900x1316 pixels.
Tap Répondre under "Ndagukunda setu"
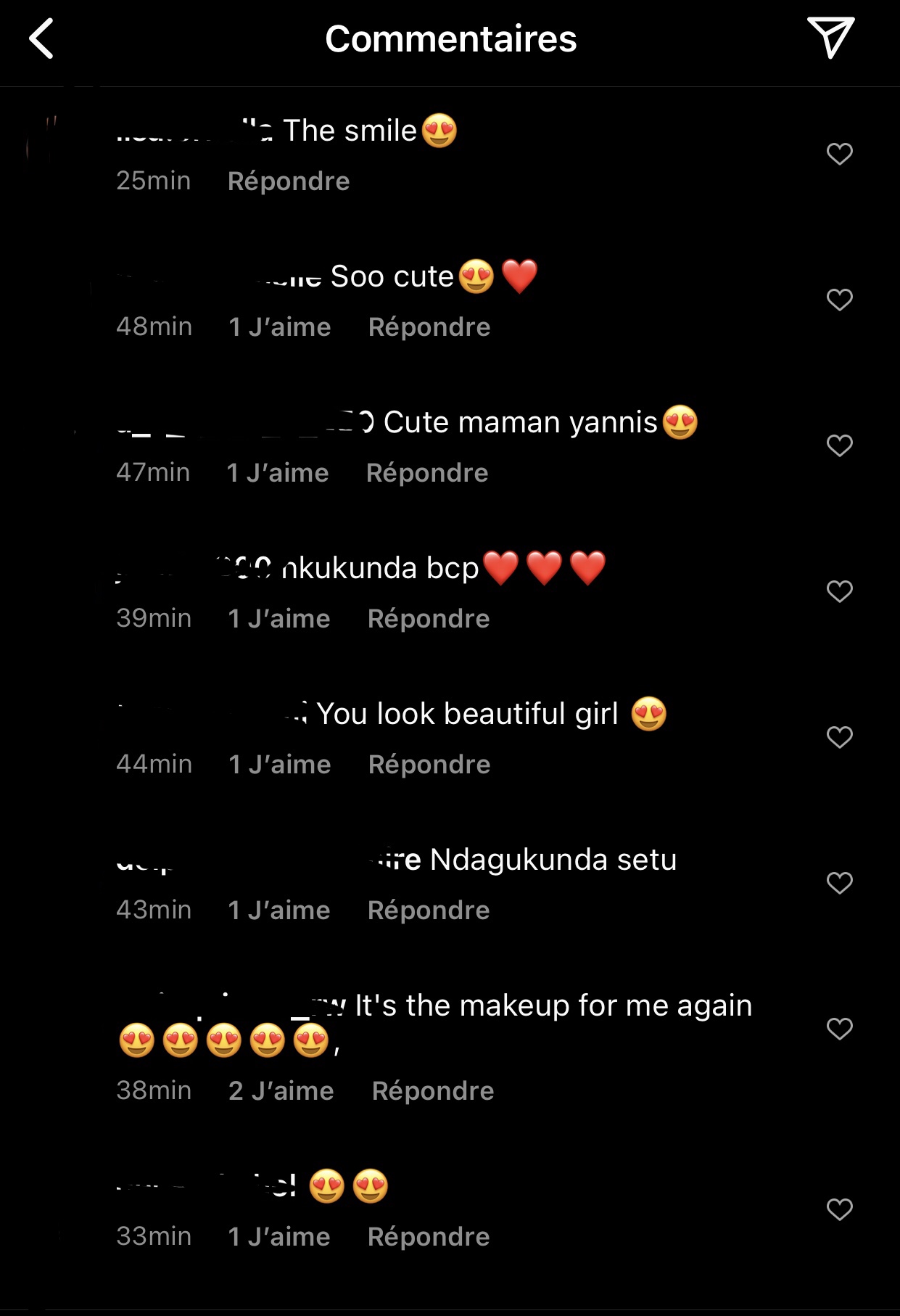(429, 910)
